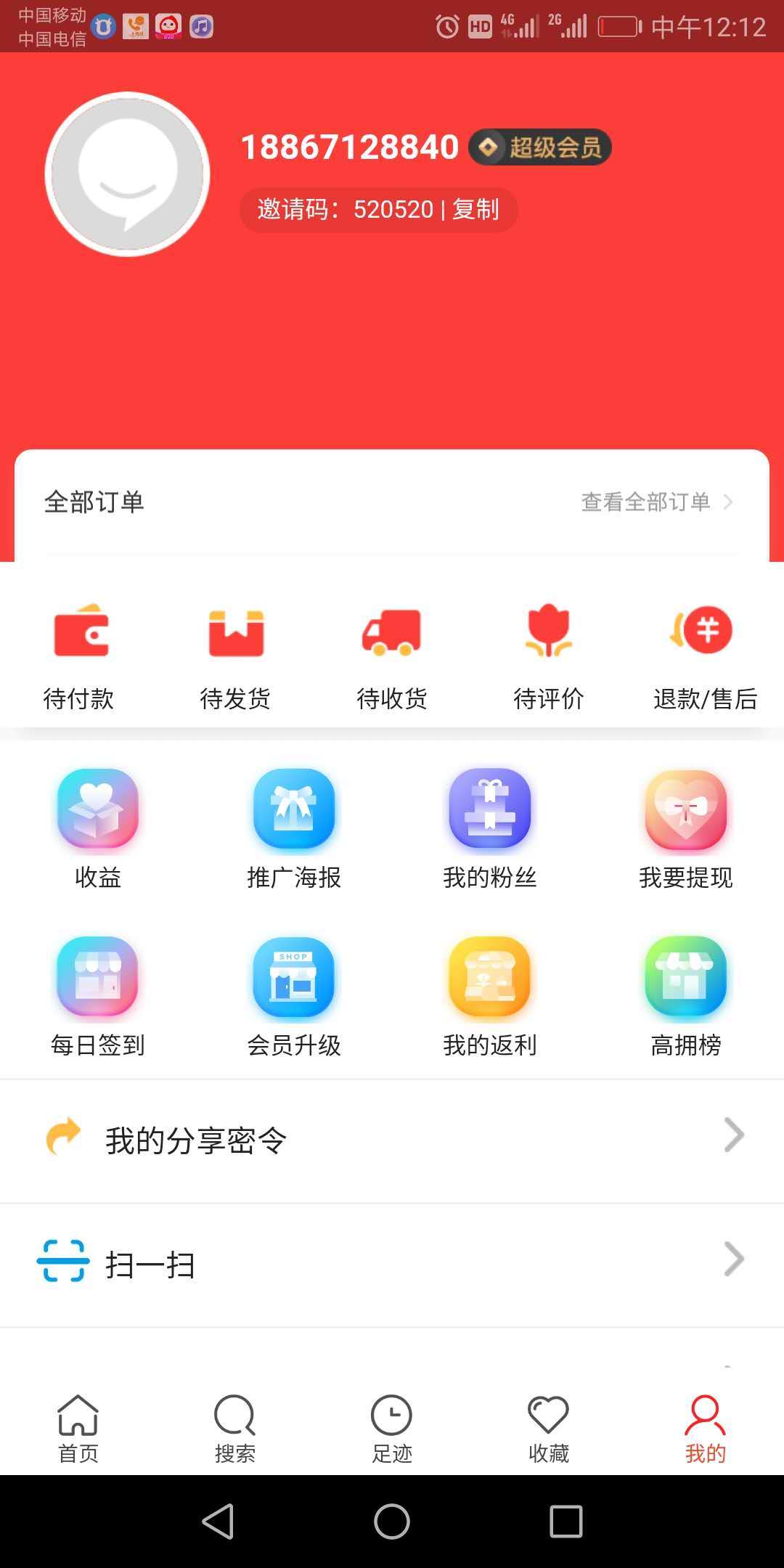Open the 扫一扫 scan row
The image size is (784, 1568).
[x=392, y=1265]
